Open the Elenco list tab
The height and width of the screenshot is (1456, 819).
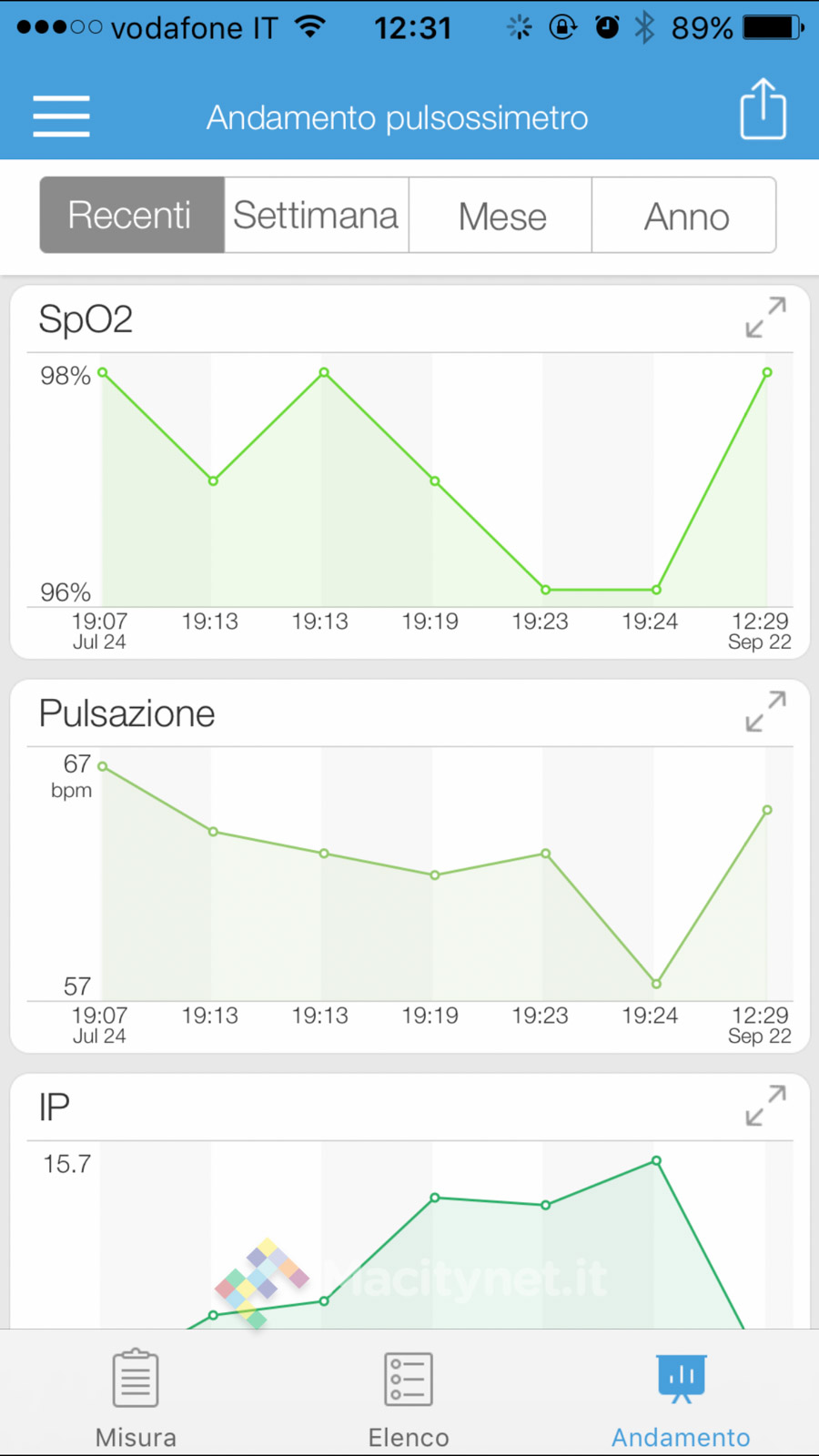(x=409, y=1397)
